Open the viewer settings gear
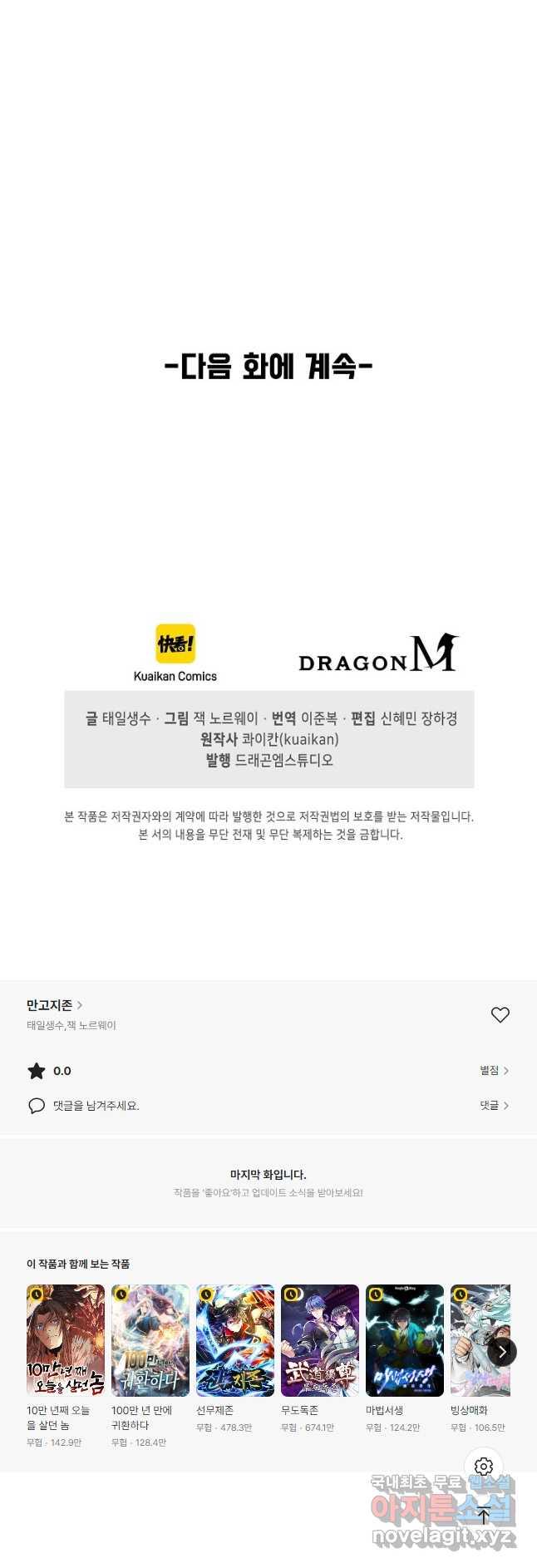 pyautogui.click(x=484, y=1467)
